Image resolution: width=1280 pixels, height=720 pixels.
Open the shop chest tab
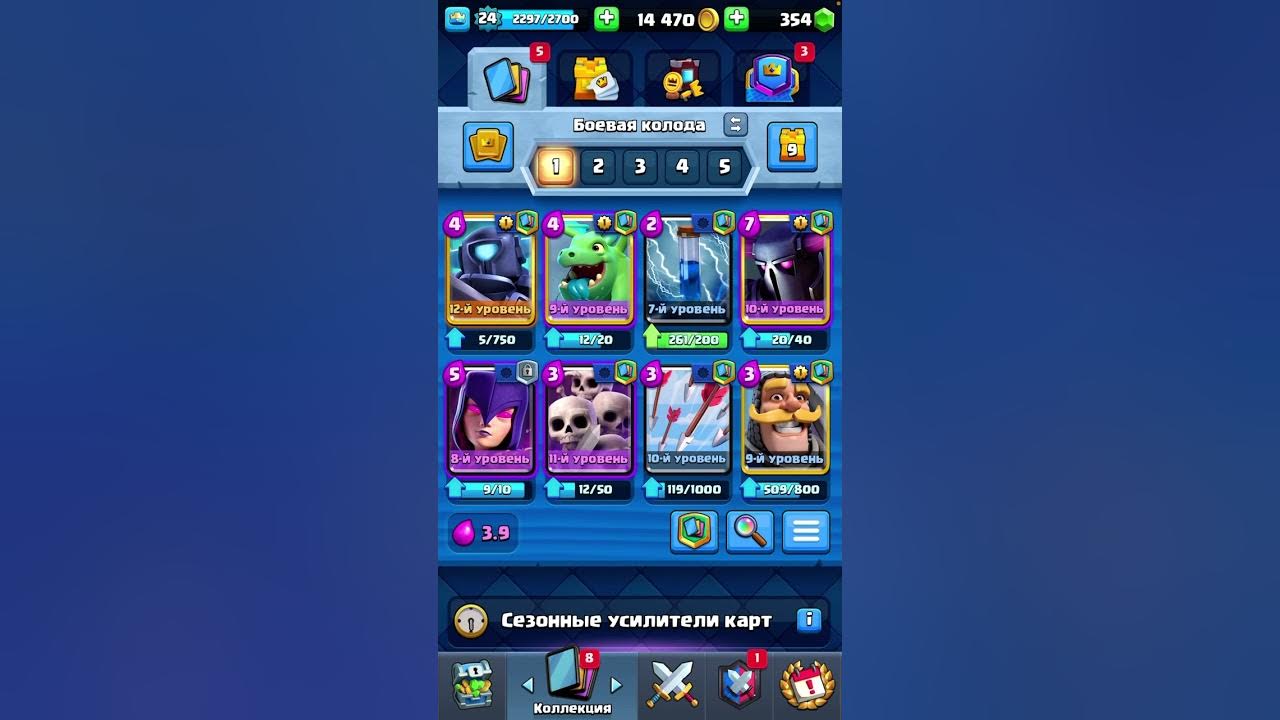click(472, 685)
